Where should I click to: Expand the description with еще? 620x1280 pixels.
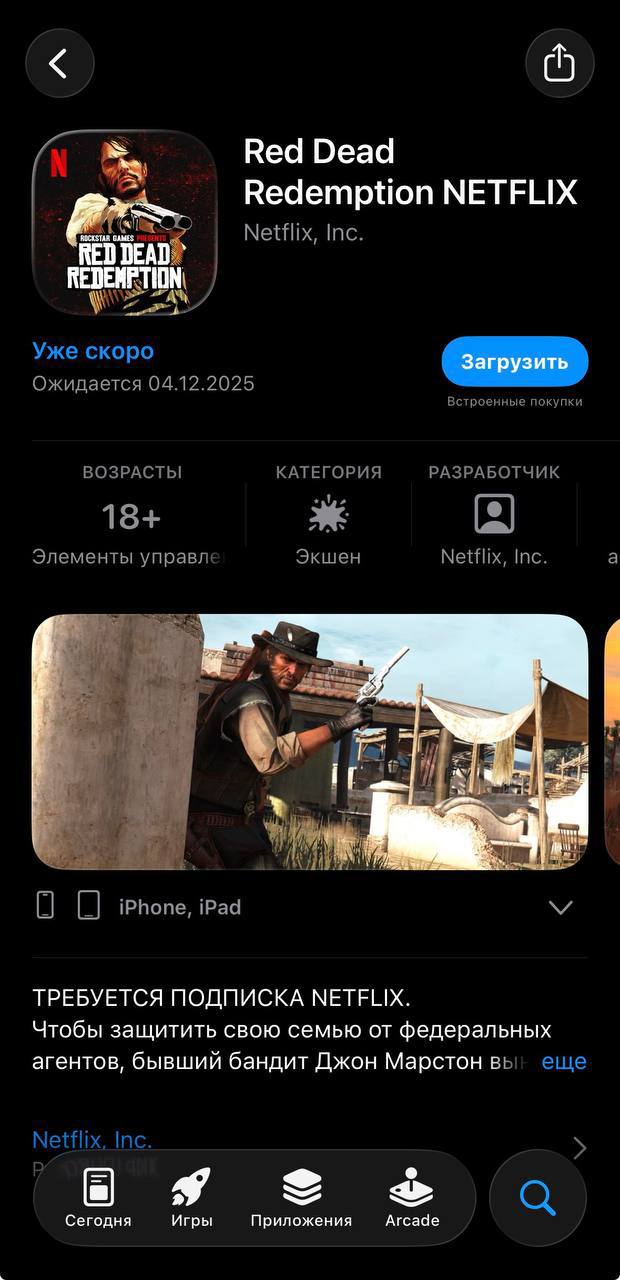pos(564,1062)
